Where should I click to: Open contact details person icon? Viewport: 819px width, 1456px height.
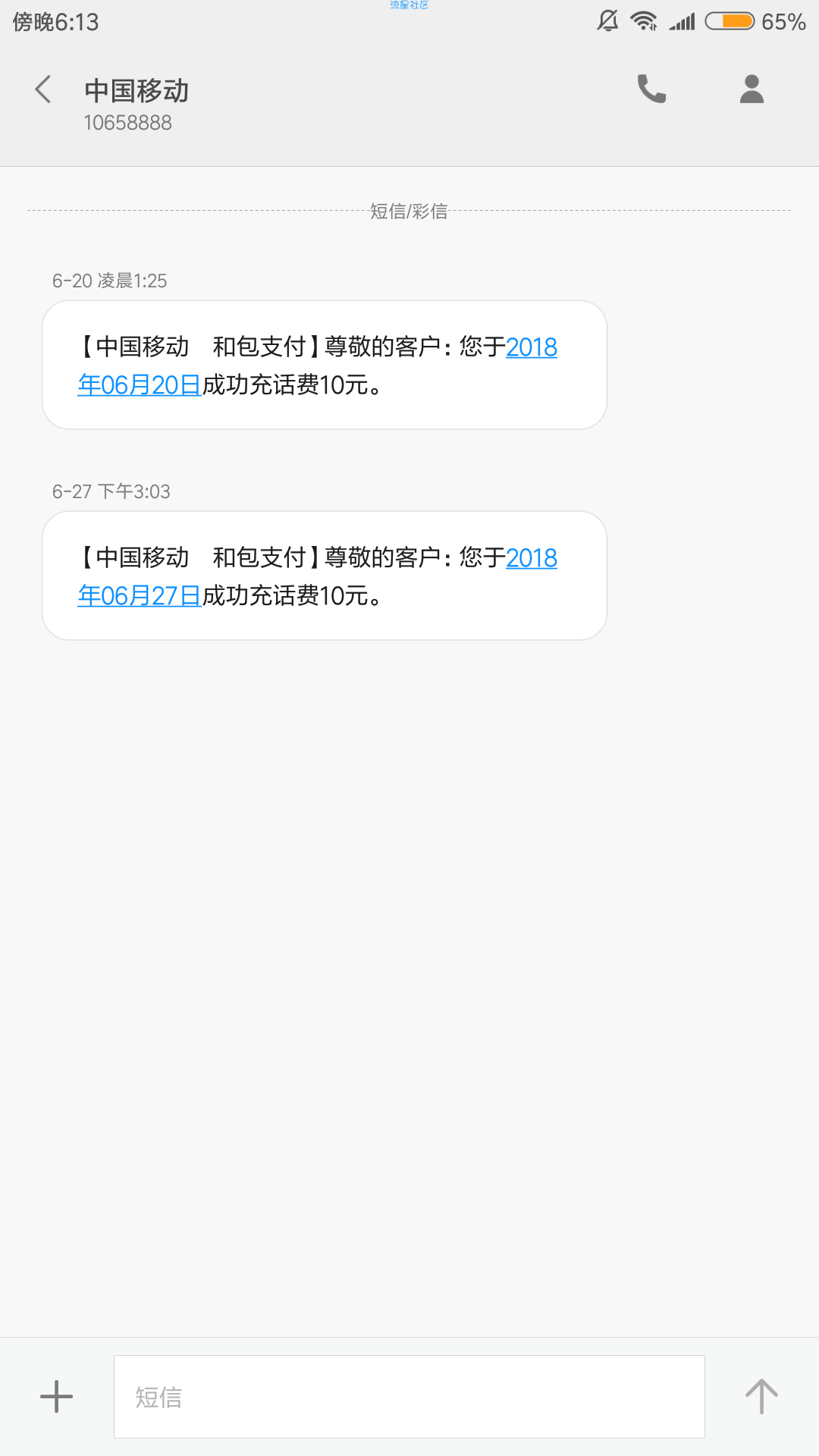(x=752, y=89)
